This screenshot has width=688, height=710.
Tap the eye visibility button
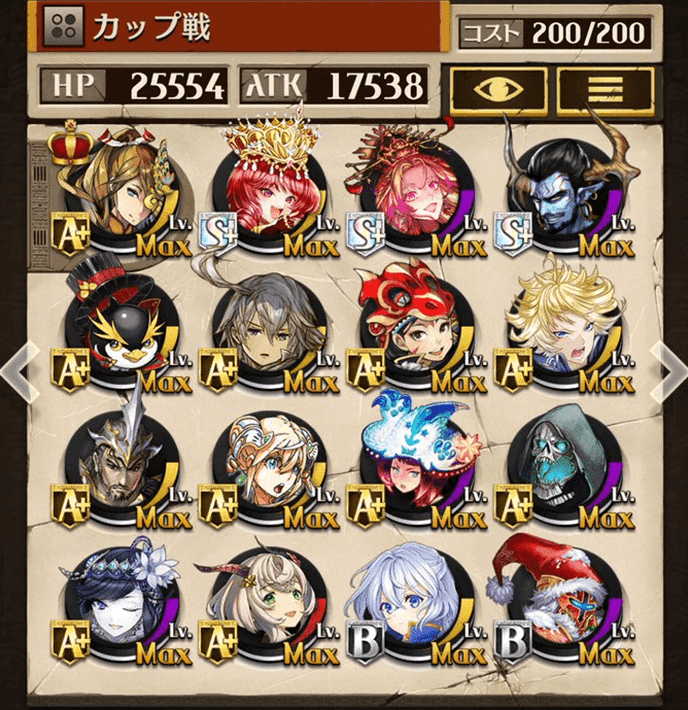click(x=498, y=89)
